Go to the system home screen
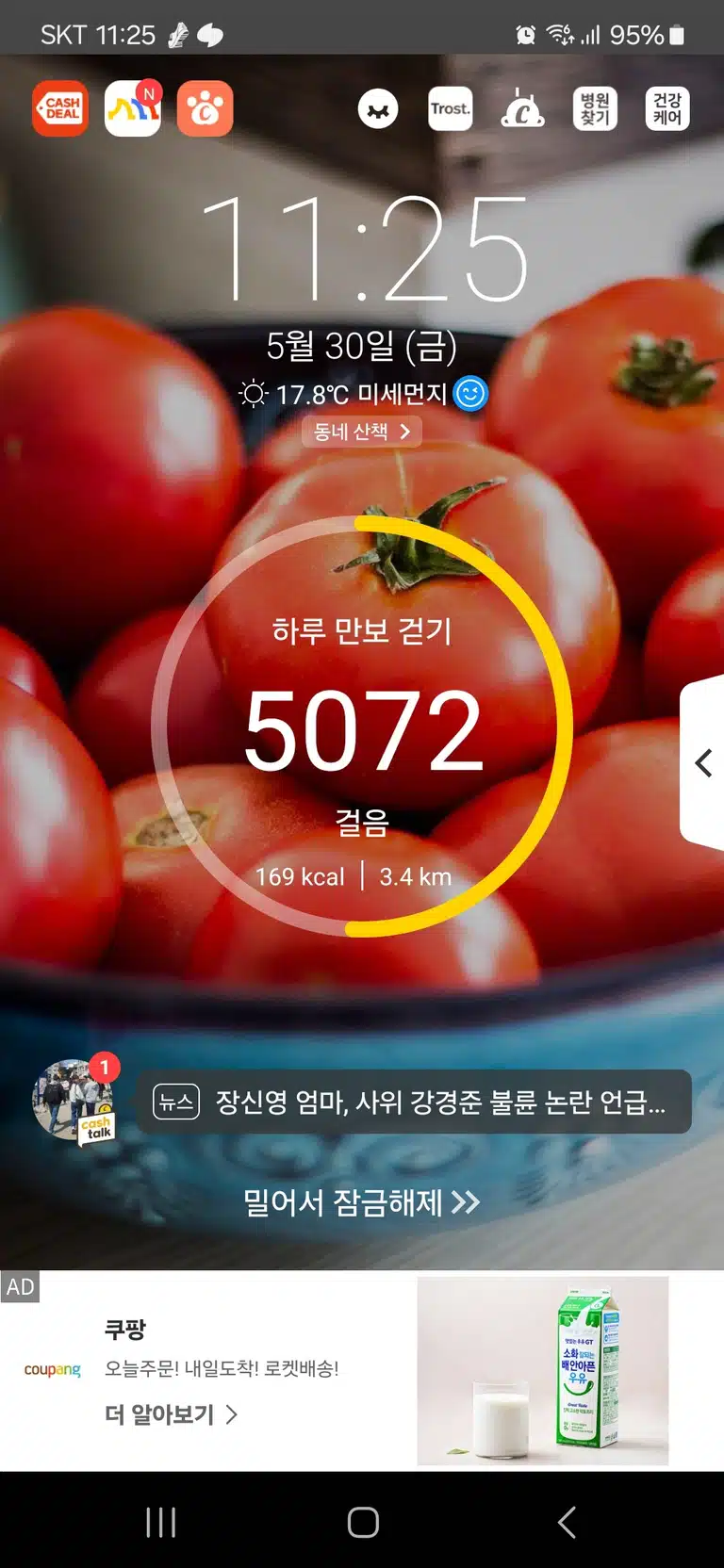Image resolution: width=724 pixels, height=1568 pixels. (x=363, y=1522)
